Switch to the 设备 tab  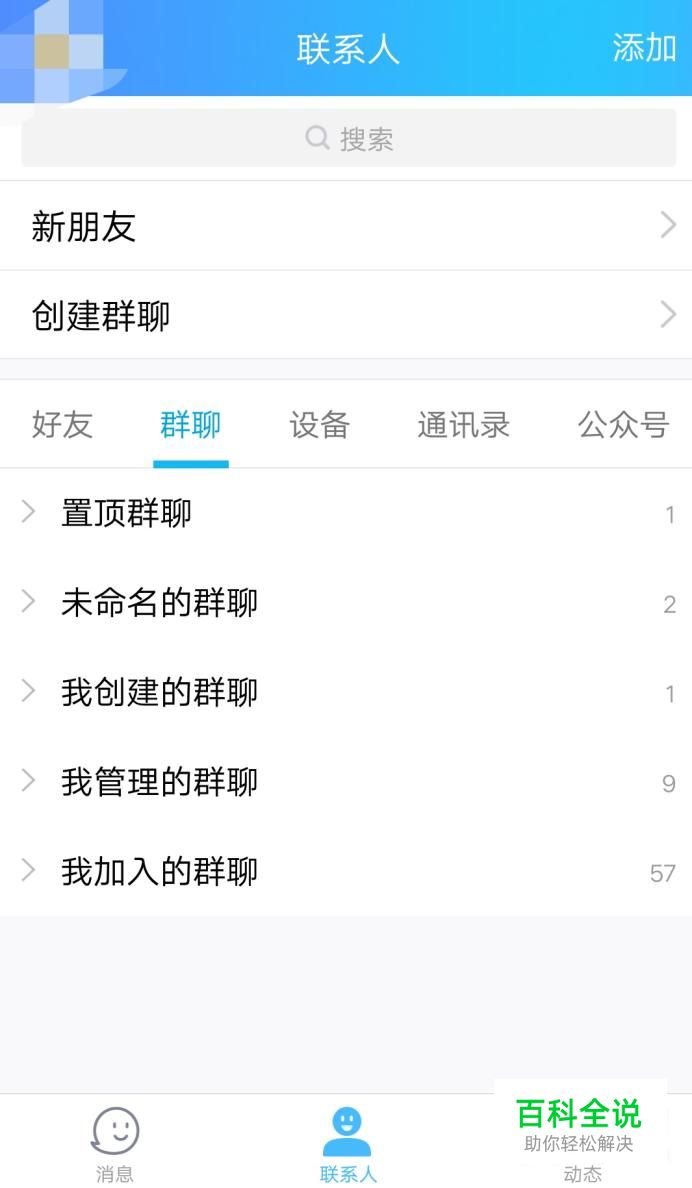[319, 425]
